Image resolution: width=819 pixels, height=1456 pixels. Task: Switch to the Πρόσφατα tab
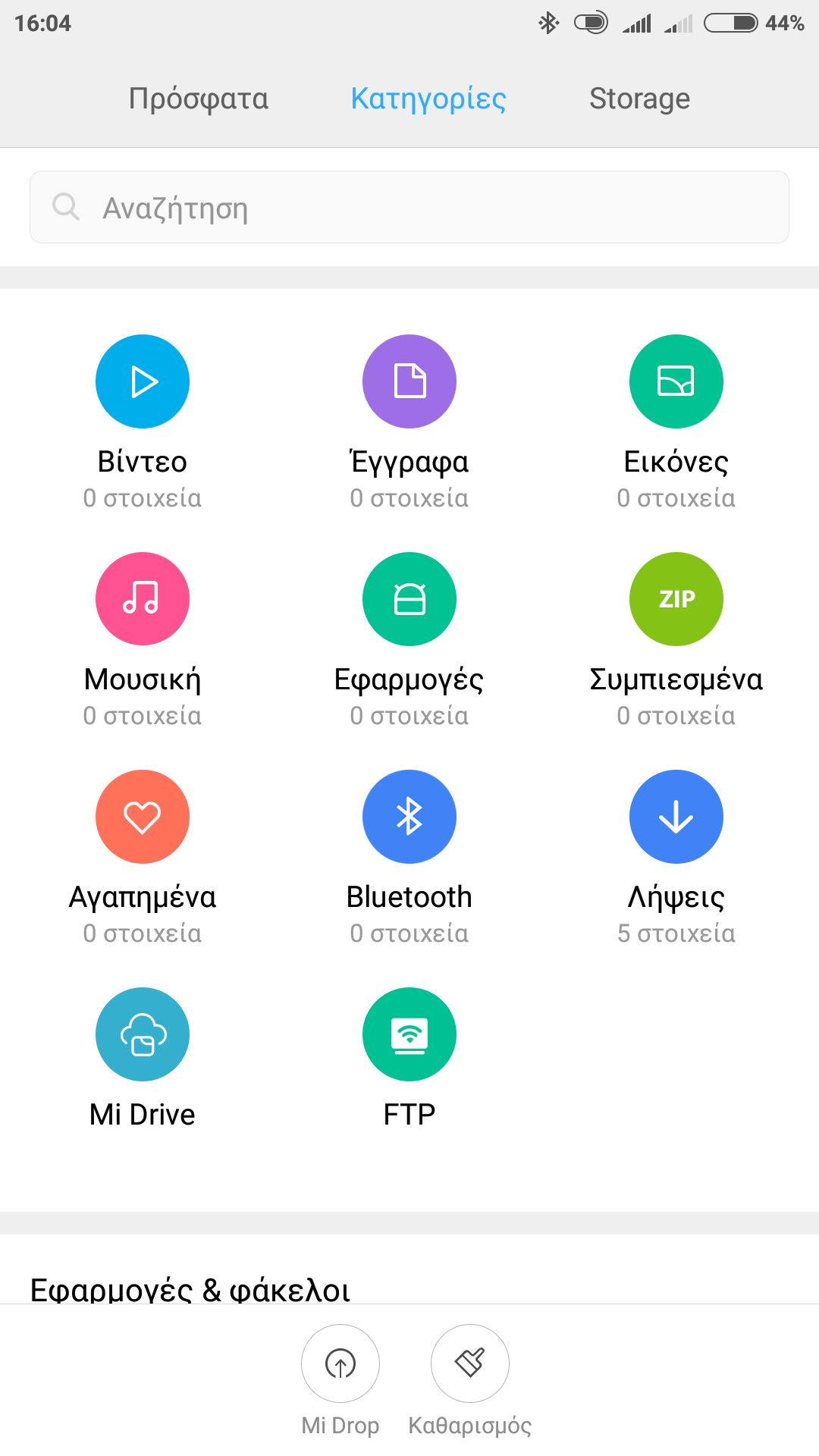pyautogui.click(x=199, y=99)
